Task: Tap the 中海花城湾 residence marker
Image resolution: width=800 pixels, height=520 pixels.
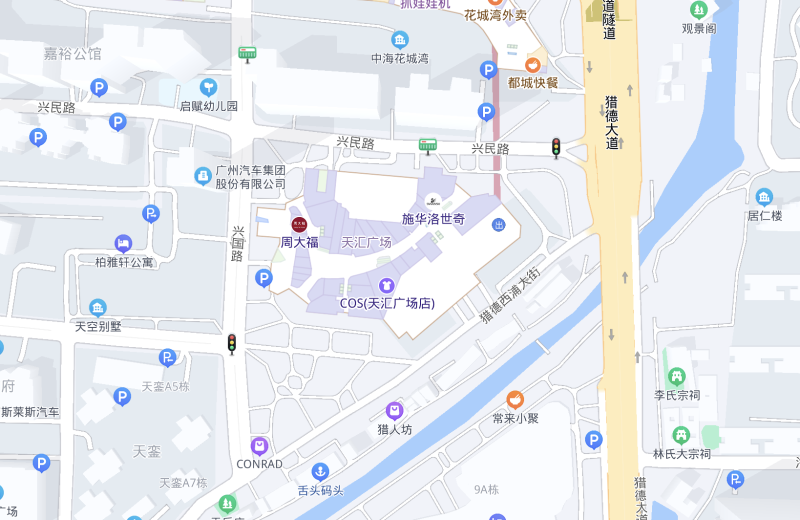Action: point(400,40)
